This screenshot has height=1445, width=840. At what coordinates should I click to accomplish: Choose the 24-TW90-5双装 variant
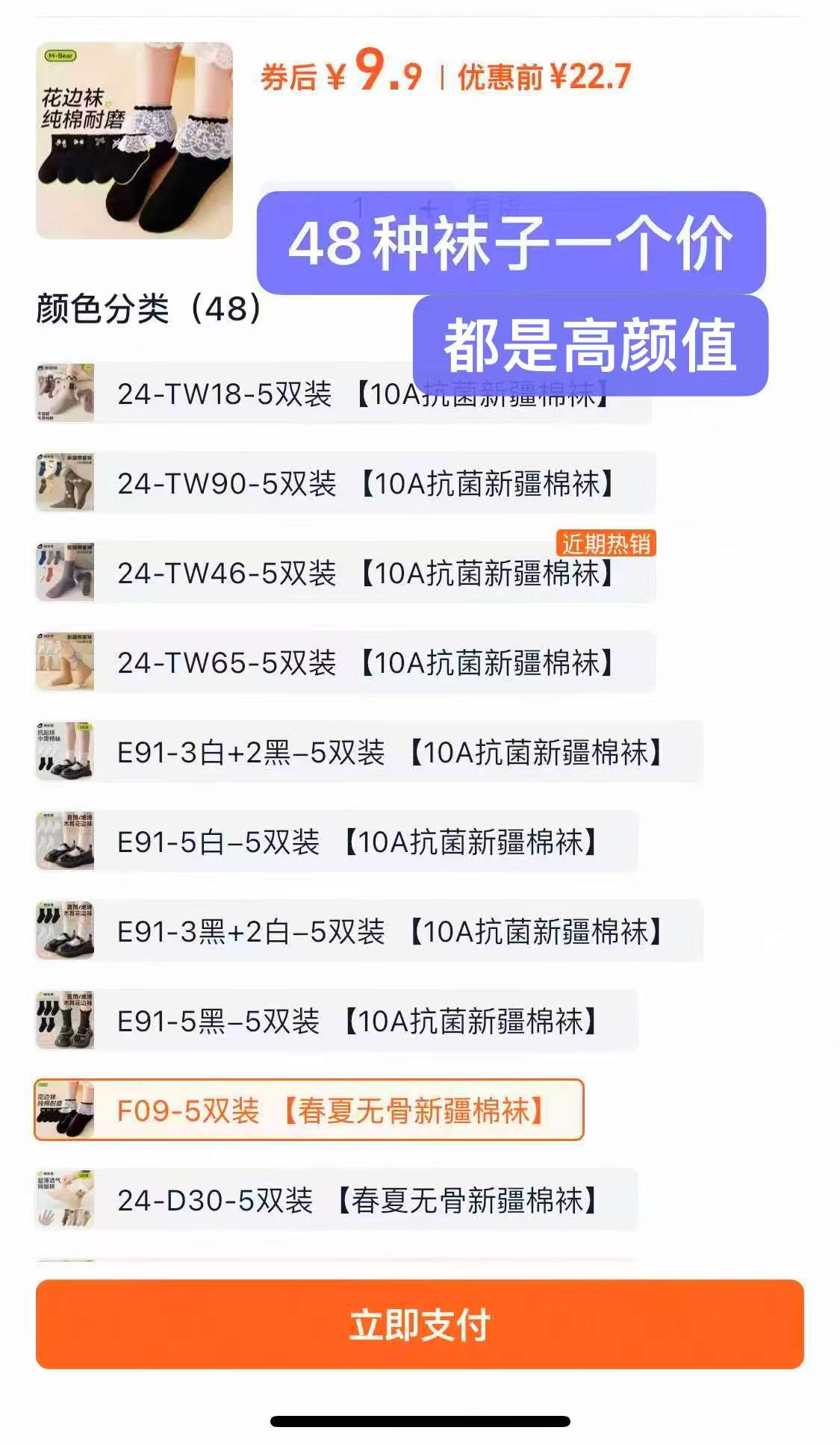click(343, 483)
